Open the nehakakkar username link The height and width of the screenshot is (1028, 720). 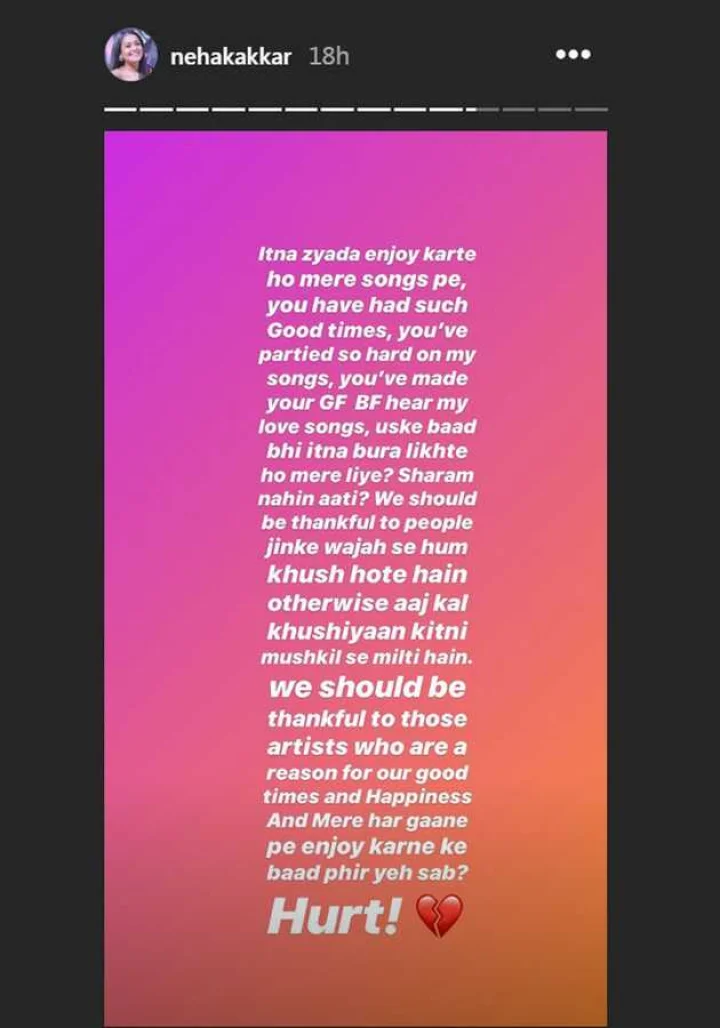point(230,56)
